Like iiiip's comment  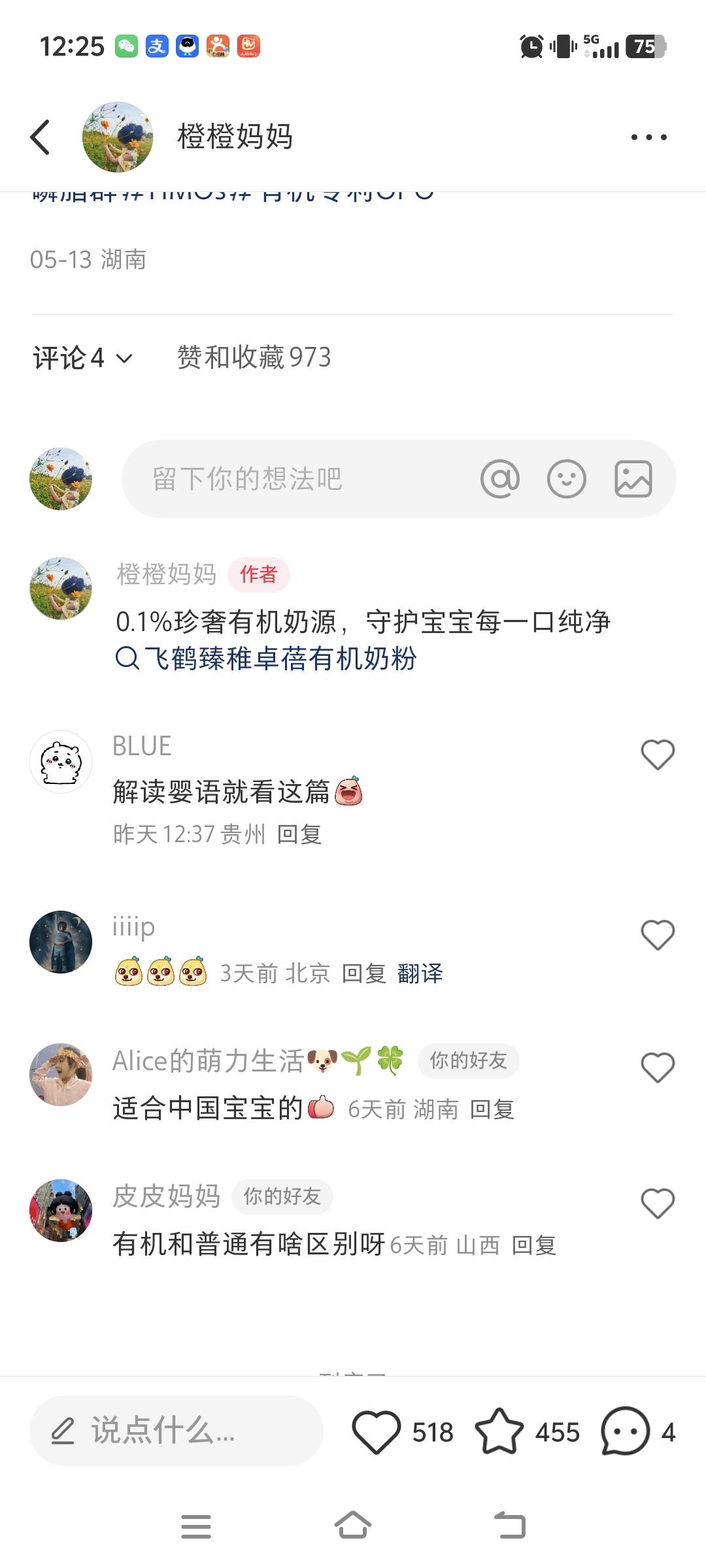tap(658, 934)
